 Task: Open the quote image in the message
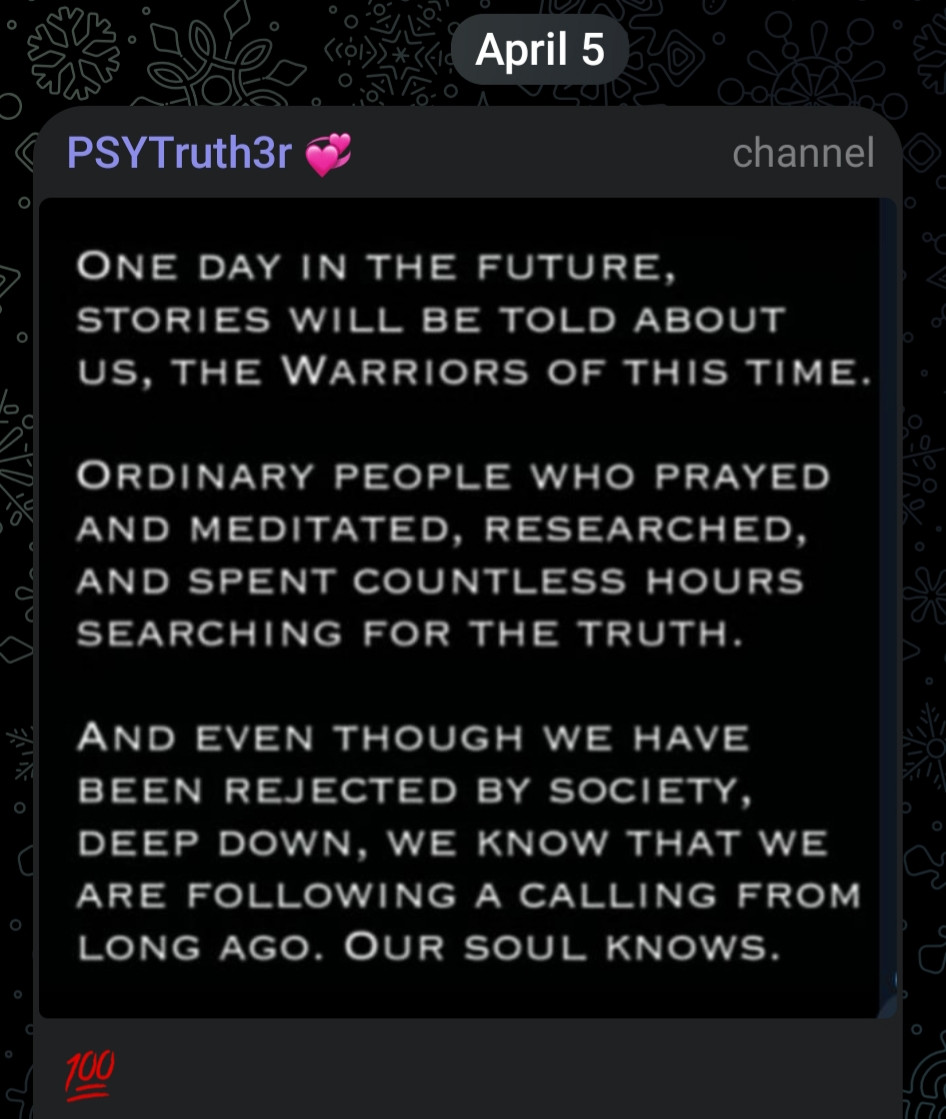point(468,607)
